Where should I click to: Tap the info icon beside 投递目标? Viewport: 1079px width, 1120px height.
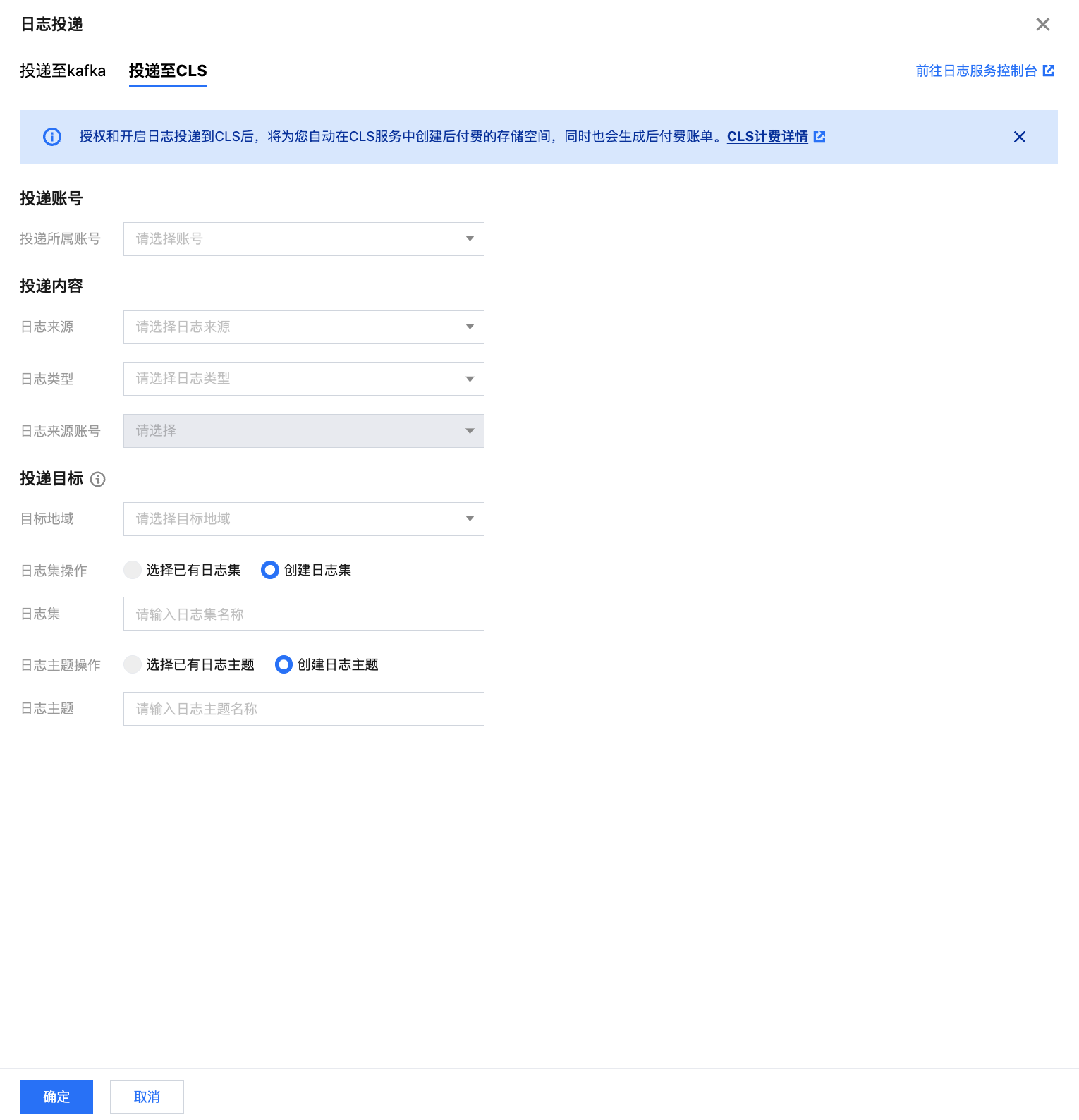98,480
